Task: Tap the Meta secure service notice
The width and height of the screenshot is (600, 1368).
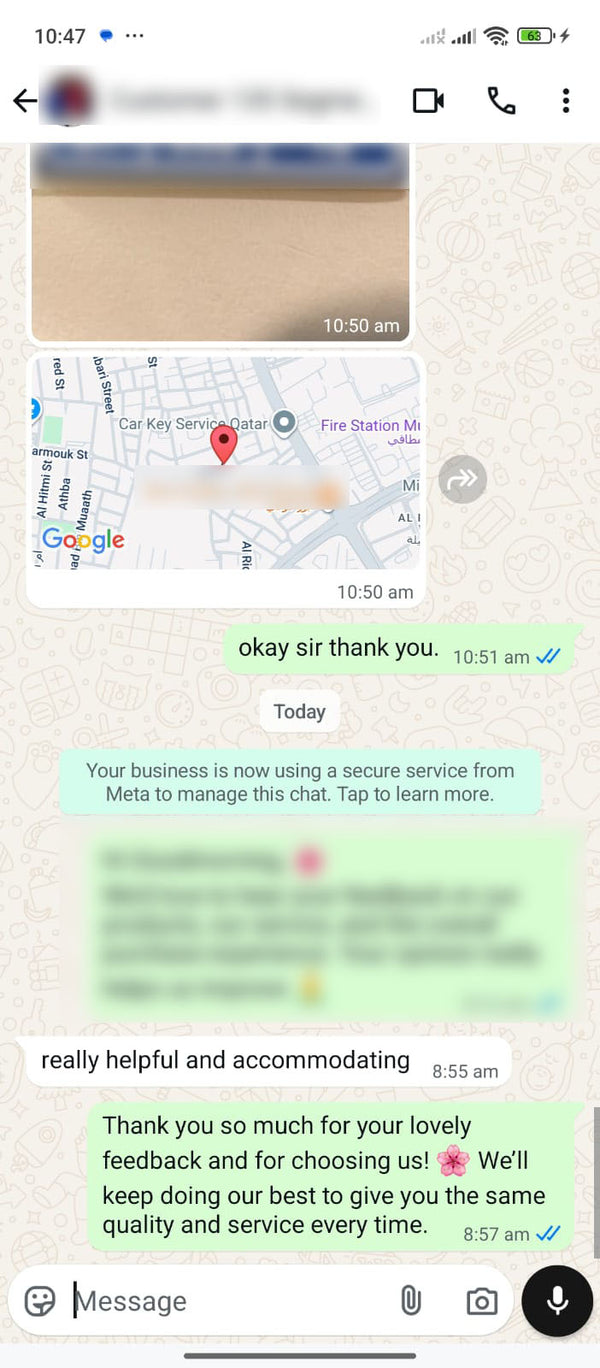Action: (x=300, y=782)
